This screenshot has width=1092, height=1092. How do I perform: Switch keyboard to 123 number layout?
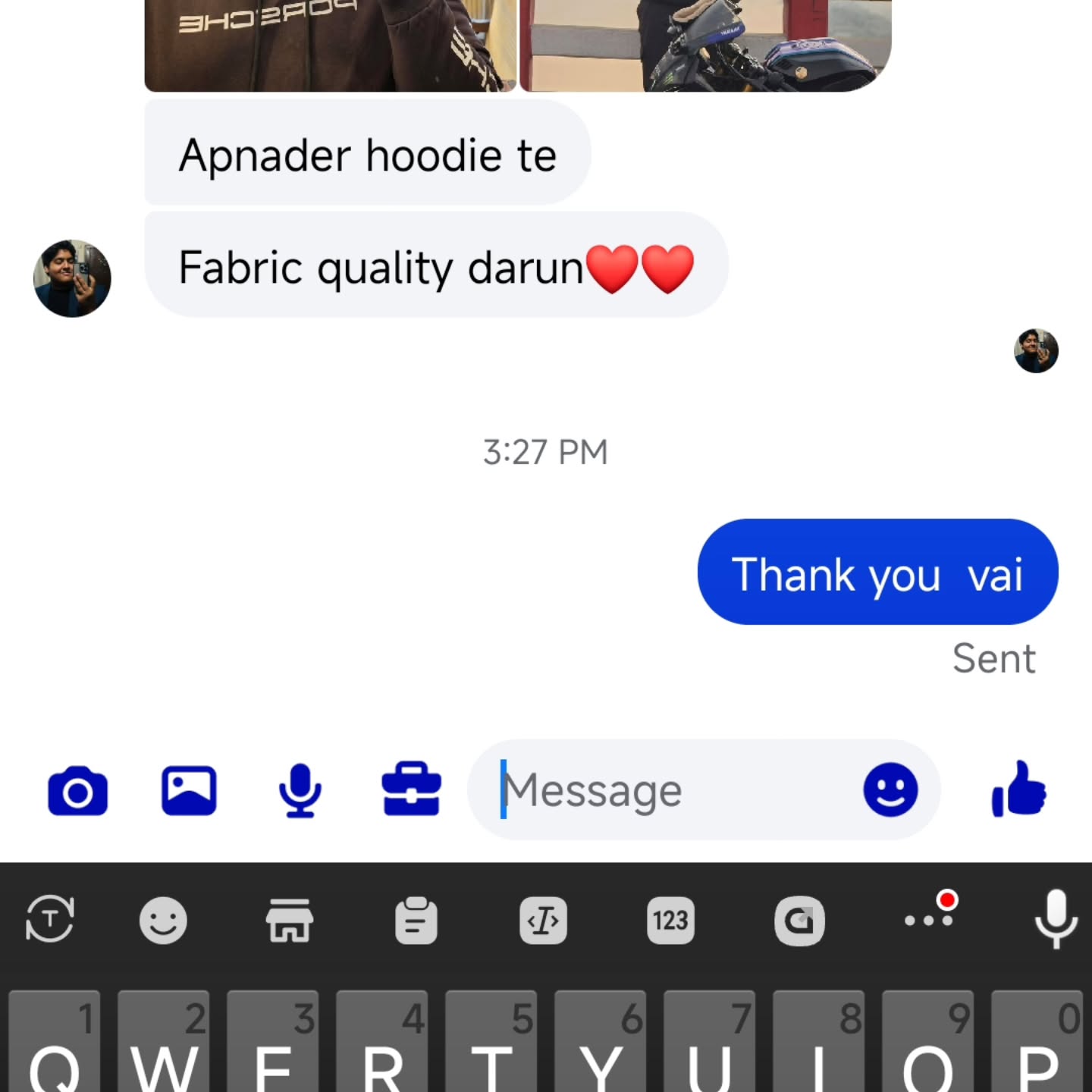670,921
